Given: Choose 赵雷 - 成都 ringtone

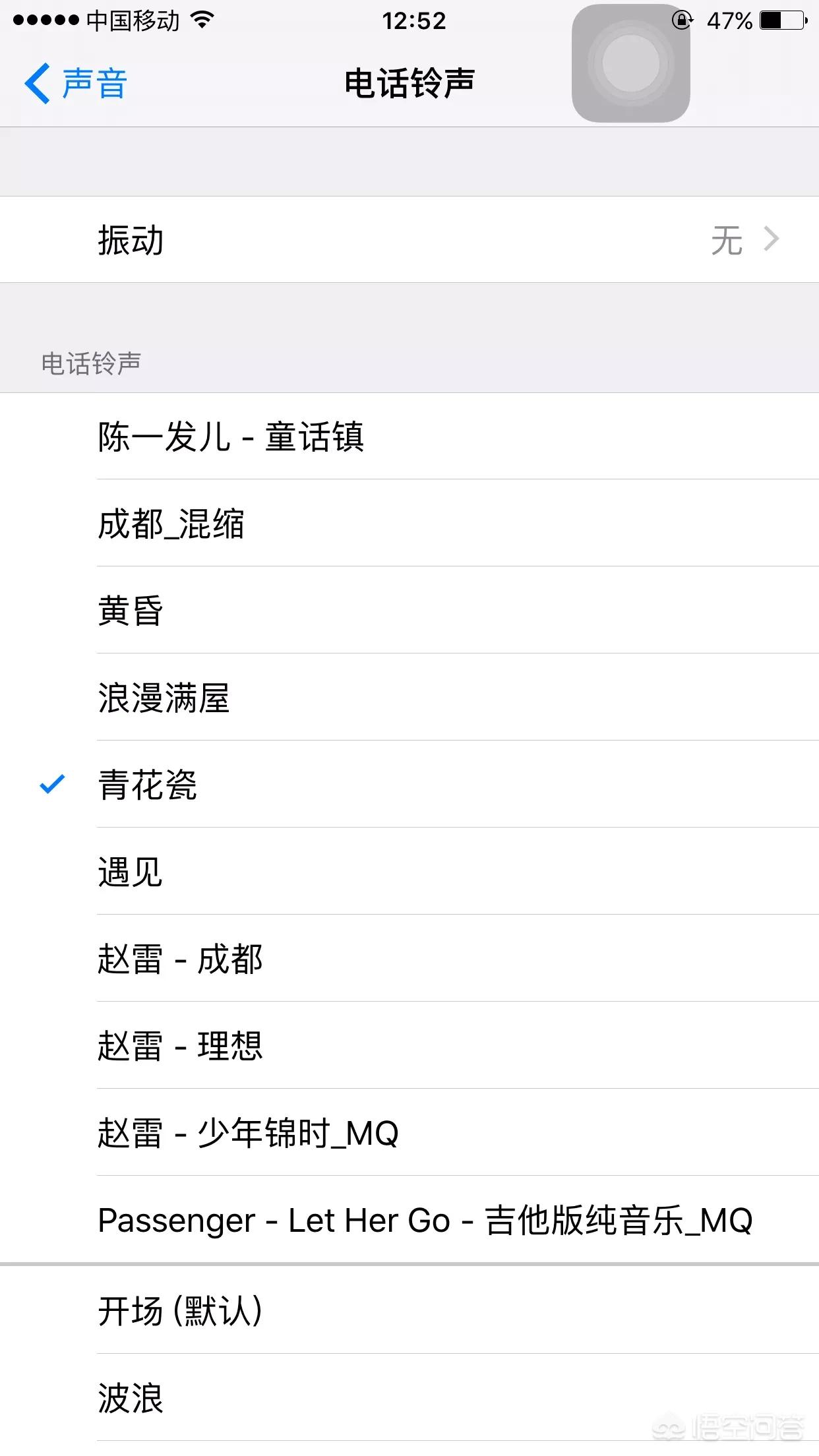Looking at the screenshot, I should [409, 959].
